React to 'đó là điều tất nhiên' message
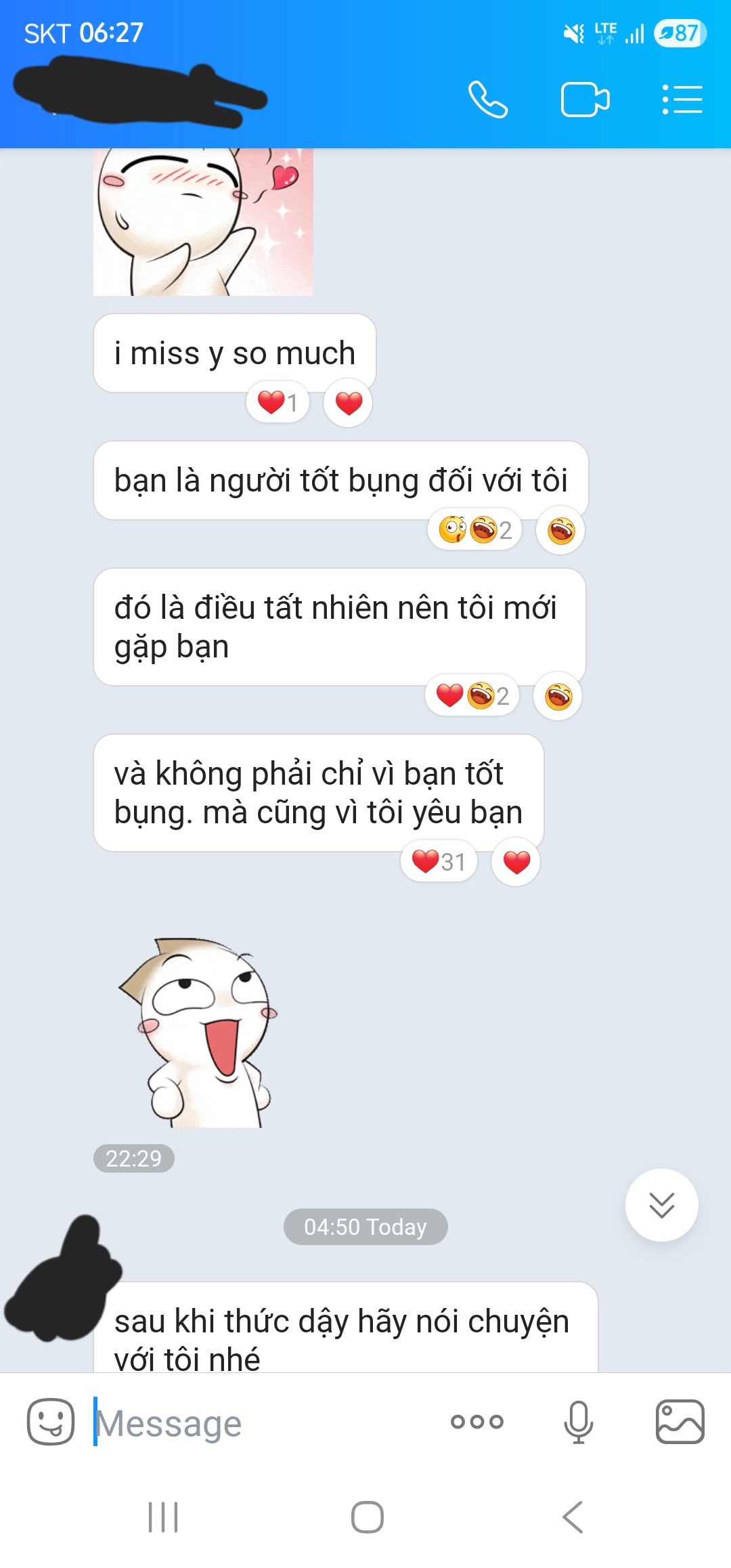731x1568 pixels. [x=558, y=696]
